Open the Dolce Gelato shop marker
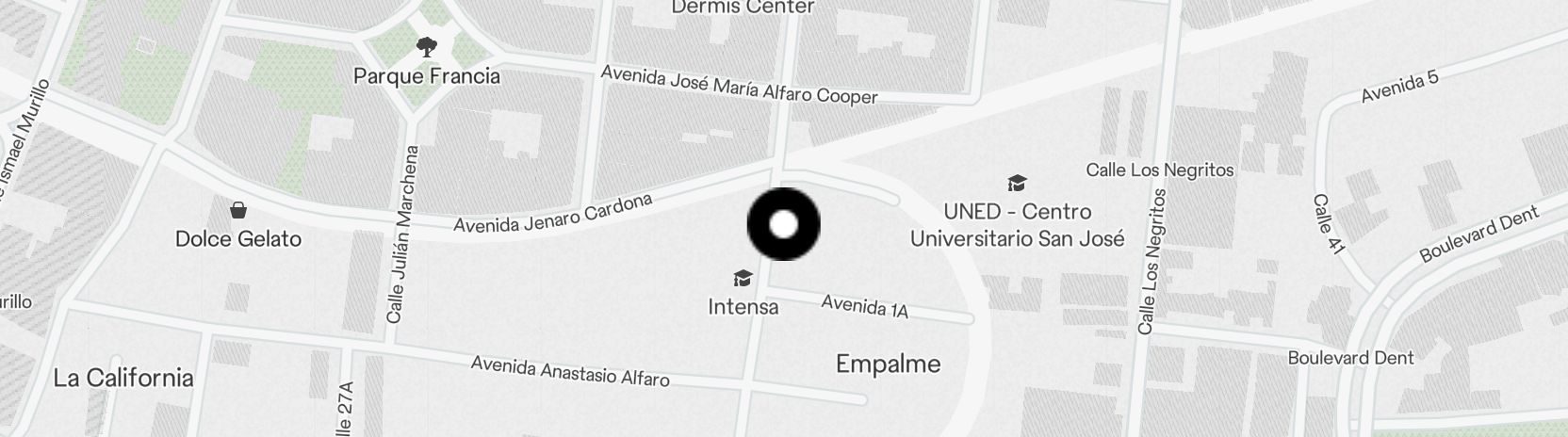 (x=238, y=210)
